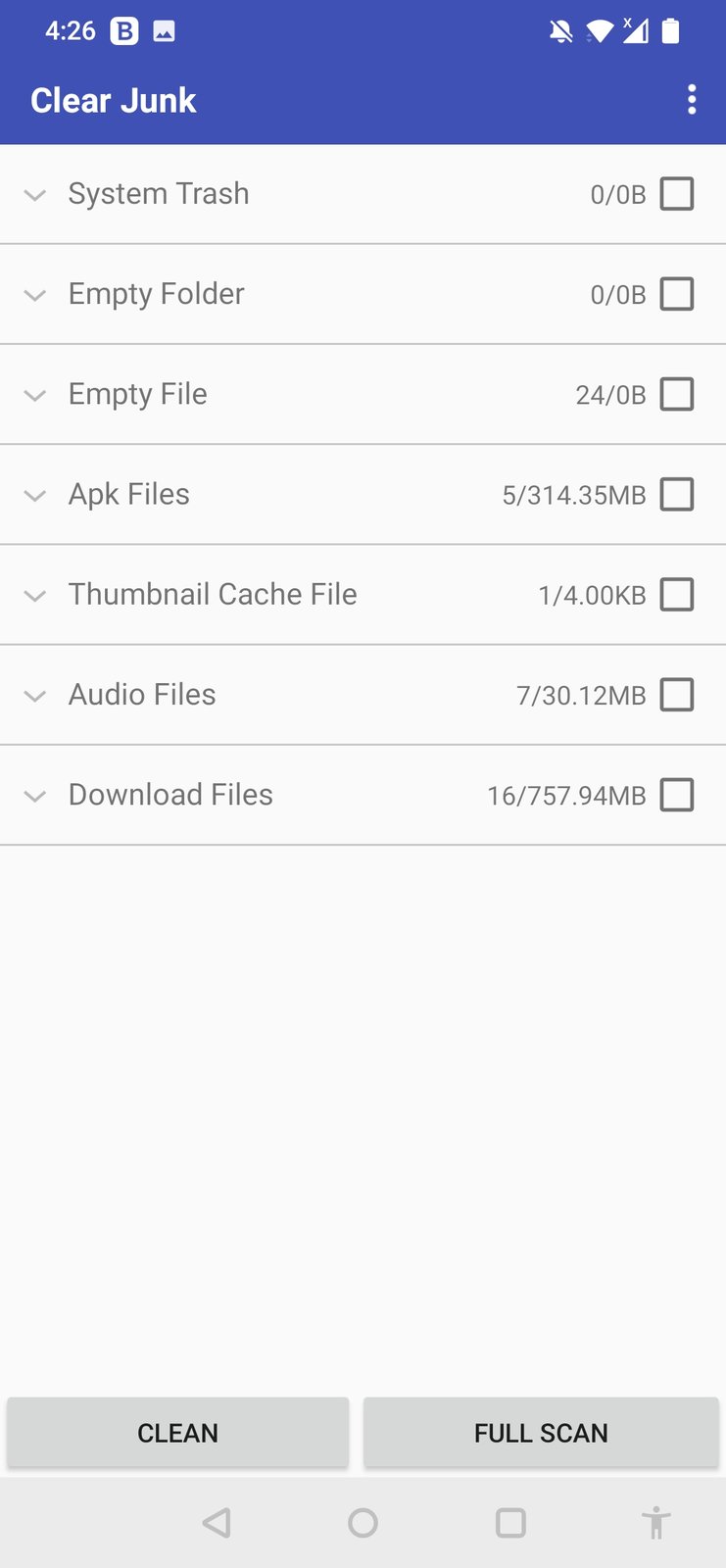
Task: Expand Download Files chevron
Action: [35, 796]
